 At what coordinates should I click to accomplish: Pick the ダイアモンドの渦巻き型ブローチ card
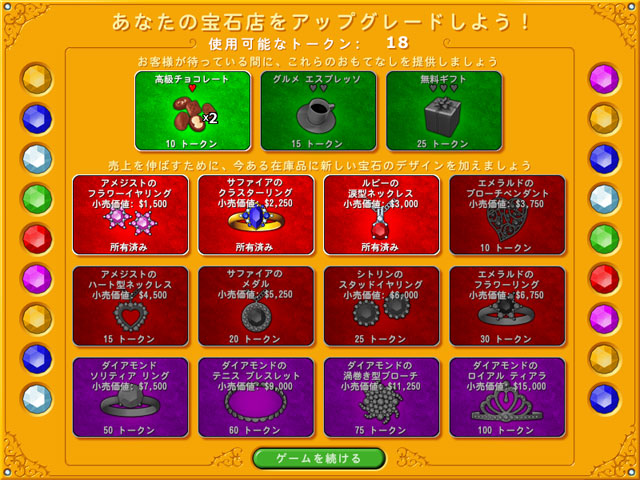(382, 398)
